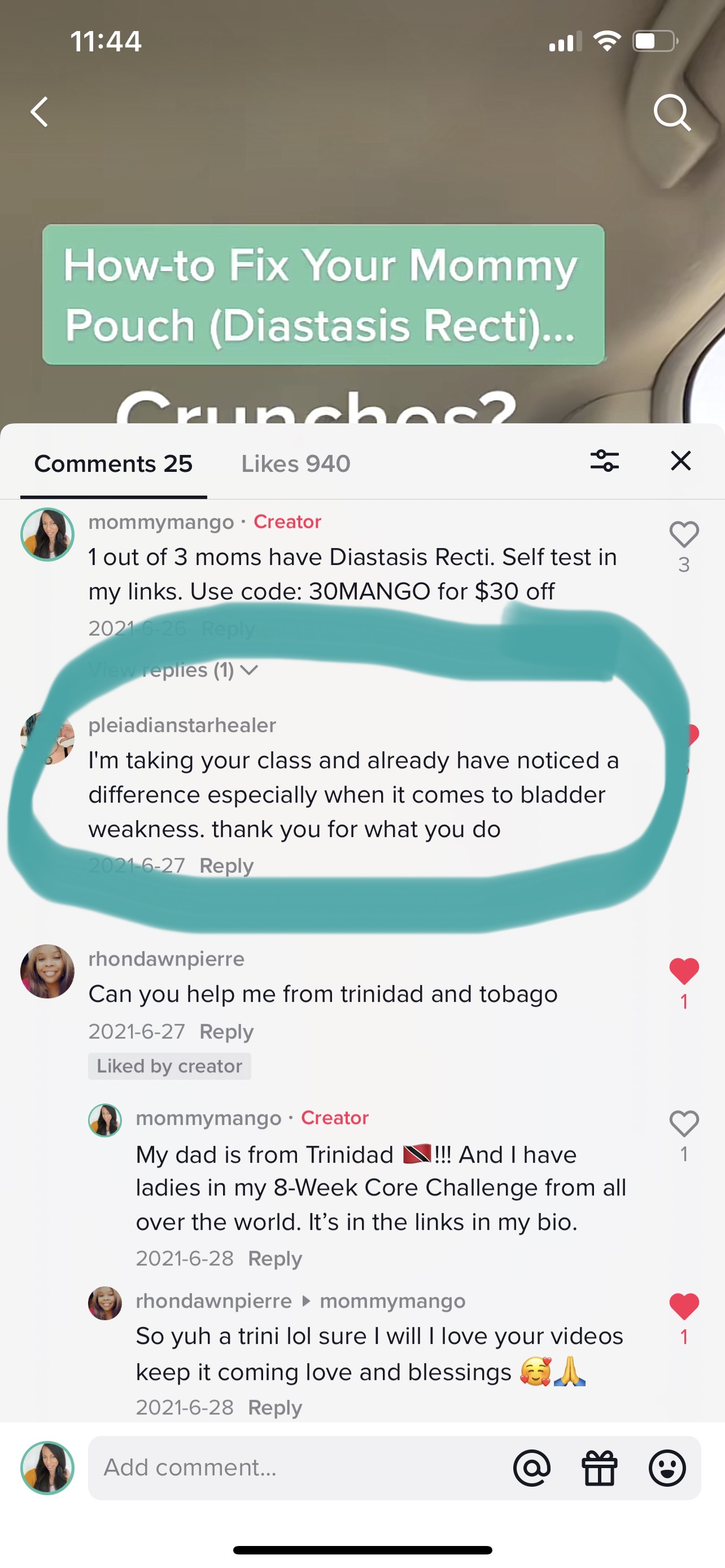Image resolution: width=725 pixels, height=1568 pixels.
Task: Open search with the magnifier icon
Action: point(672,113)
